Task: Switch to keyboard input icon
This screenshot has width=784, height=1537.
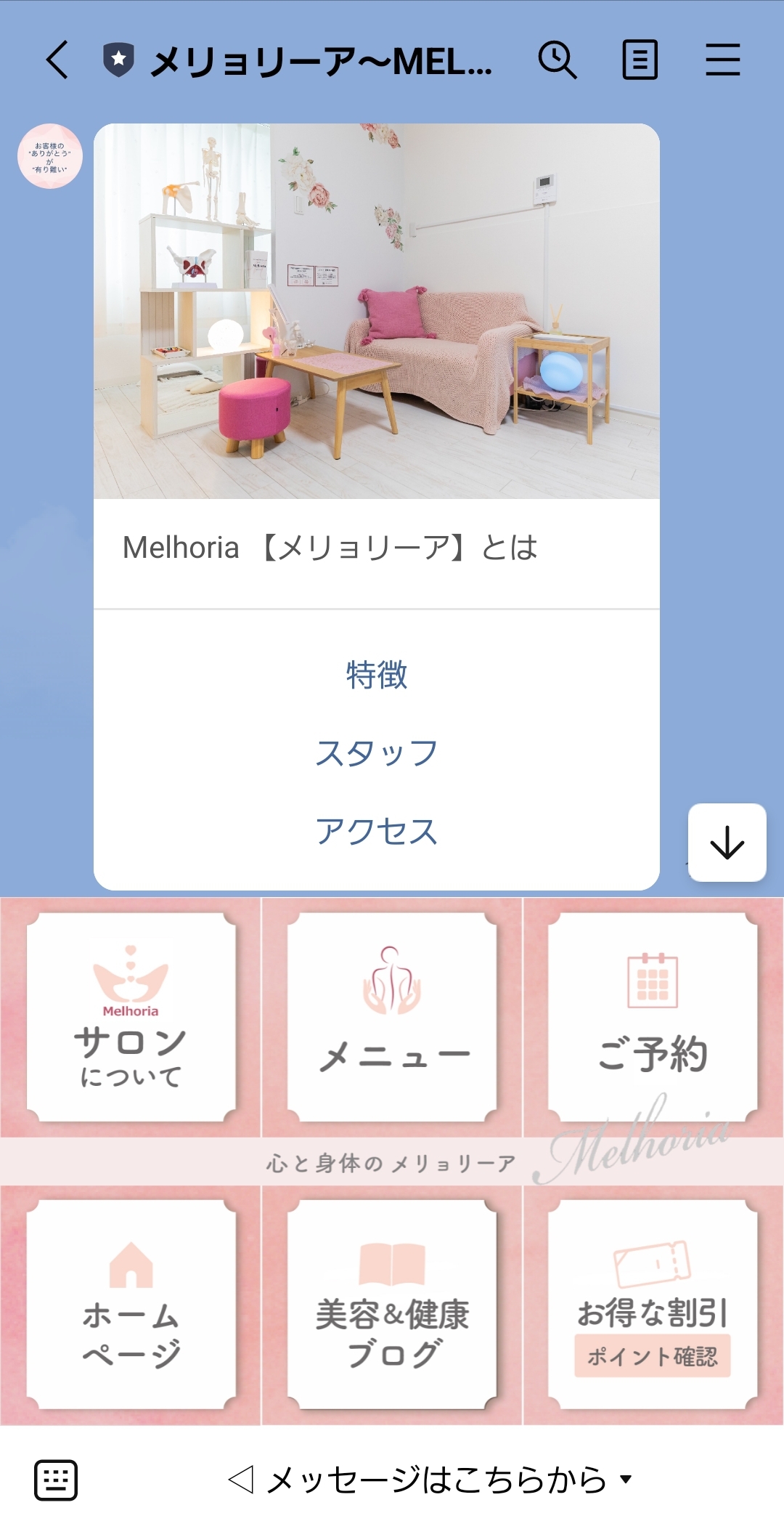Action: (56, 1480)
